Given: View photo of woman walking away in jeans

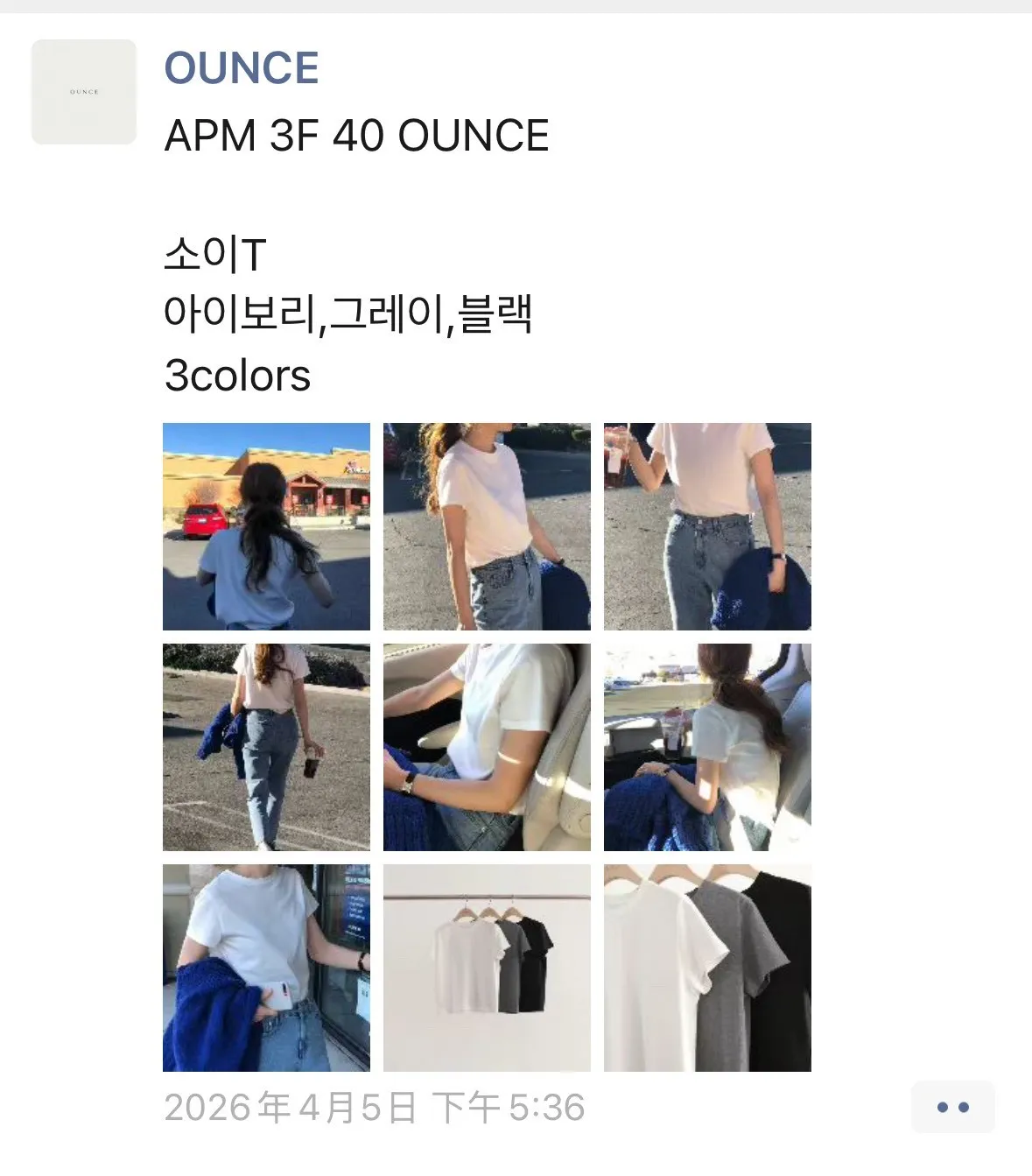Looking at the screenshot, I should tap(266, 747).
